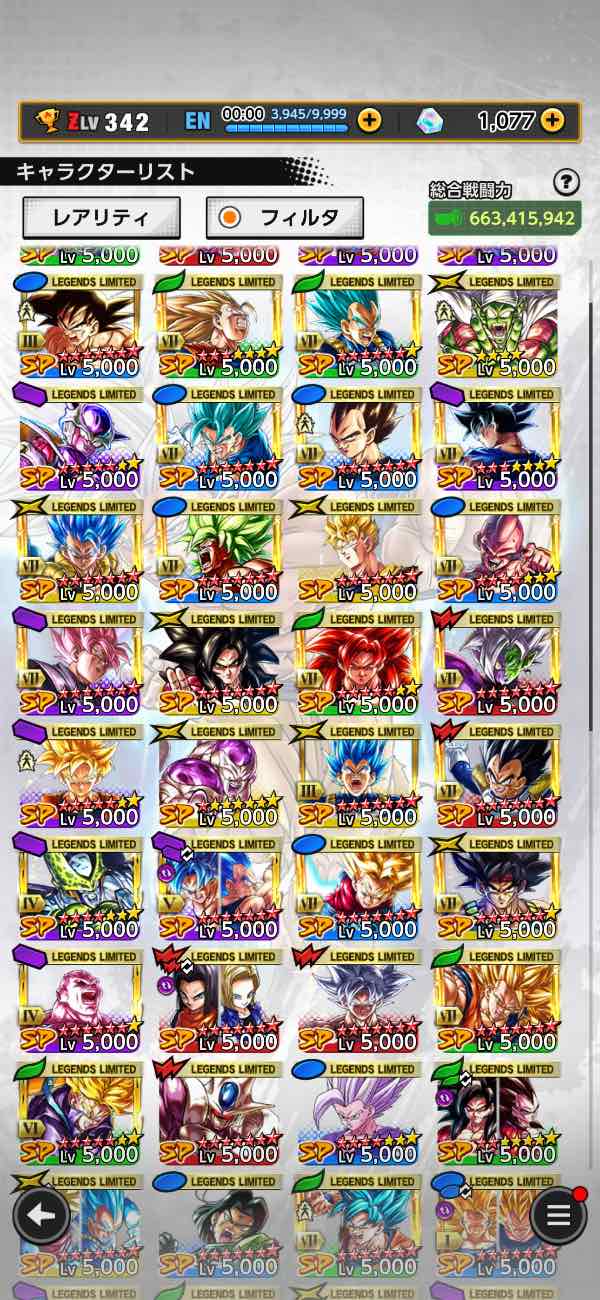Open the レアリティ sort button
This screenshot has height=1300, width=600.
pos(101,217)
